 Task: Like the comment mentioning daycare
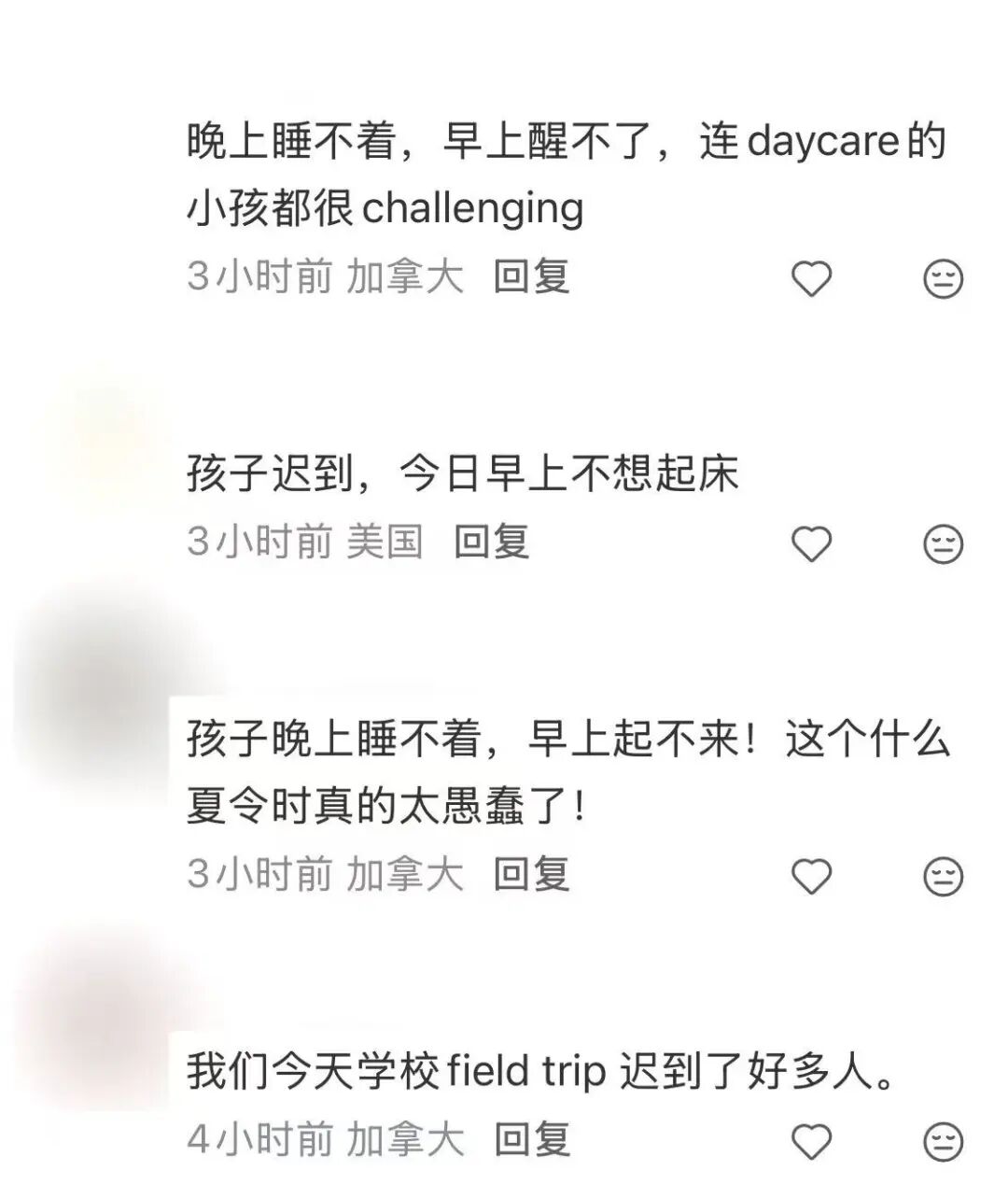click(811, 279)
